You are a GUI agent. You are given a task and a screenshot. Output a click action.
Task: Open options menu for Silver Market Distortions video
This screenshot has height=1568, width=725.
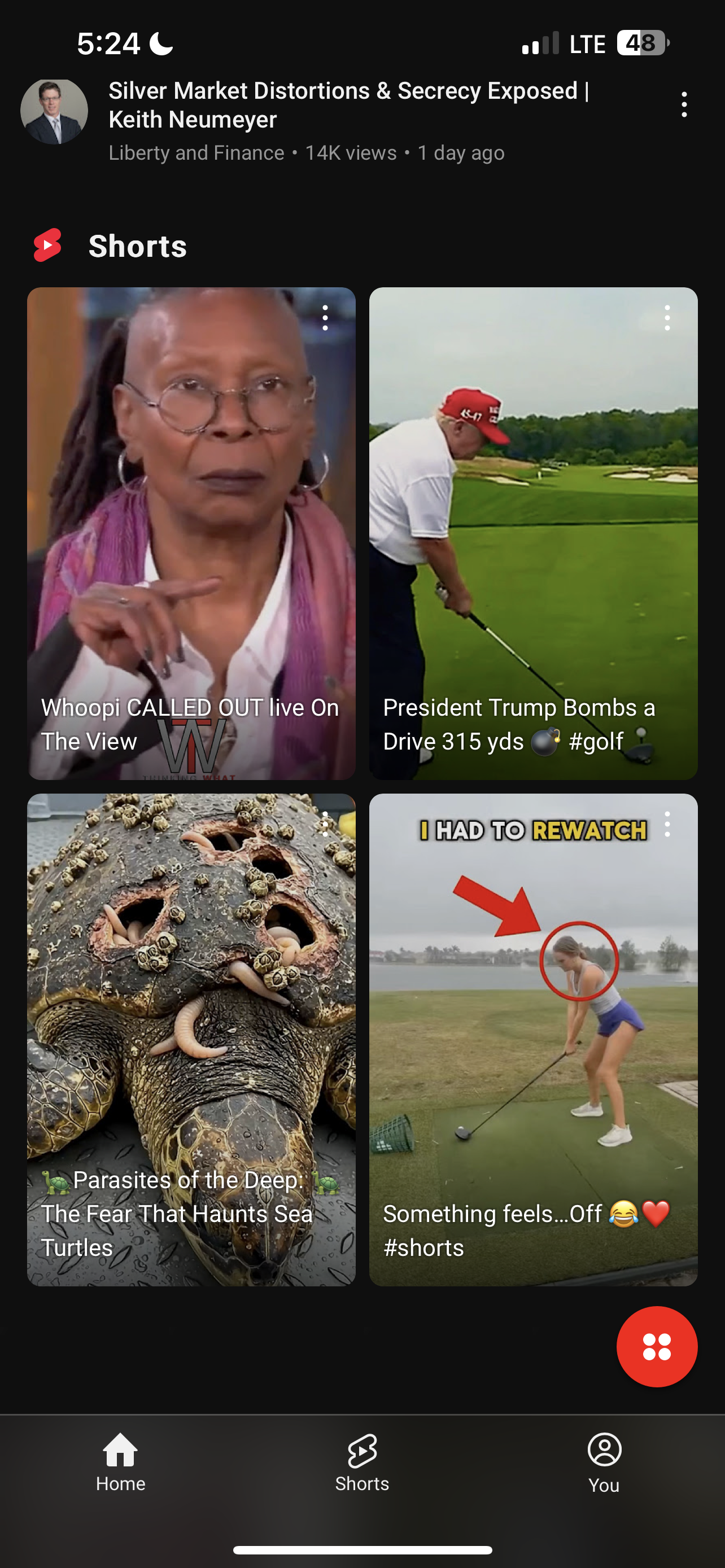pyautogui.click(x=684, y=104)
